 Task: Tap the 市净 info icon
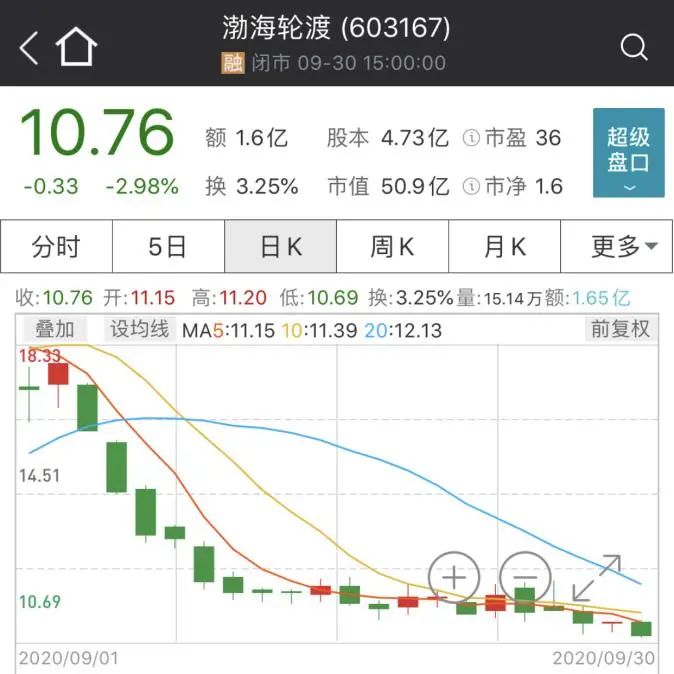point(471,186)
